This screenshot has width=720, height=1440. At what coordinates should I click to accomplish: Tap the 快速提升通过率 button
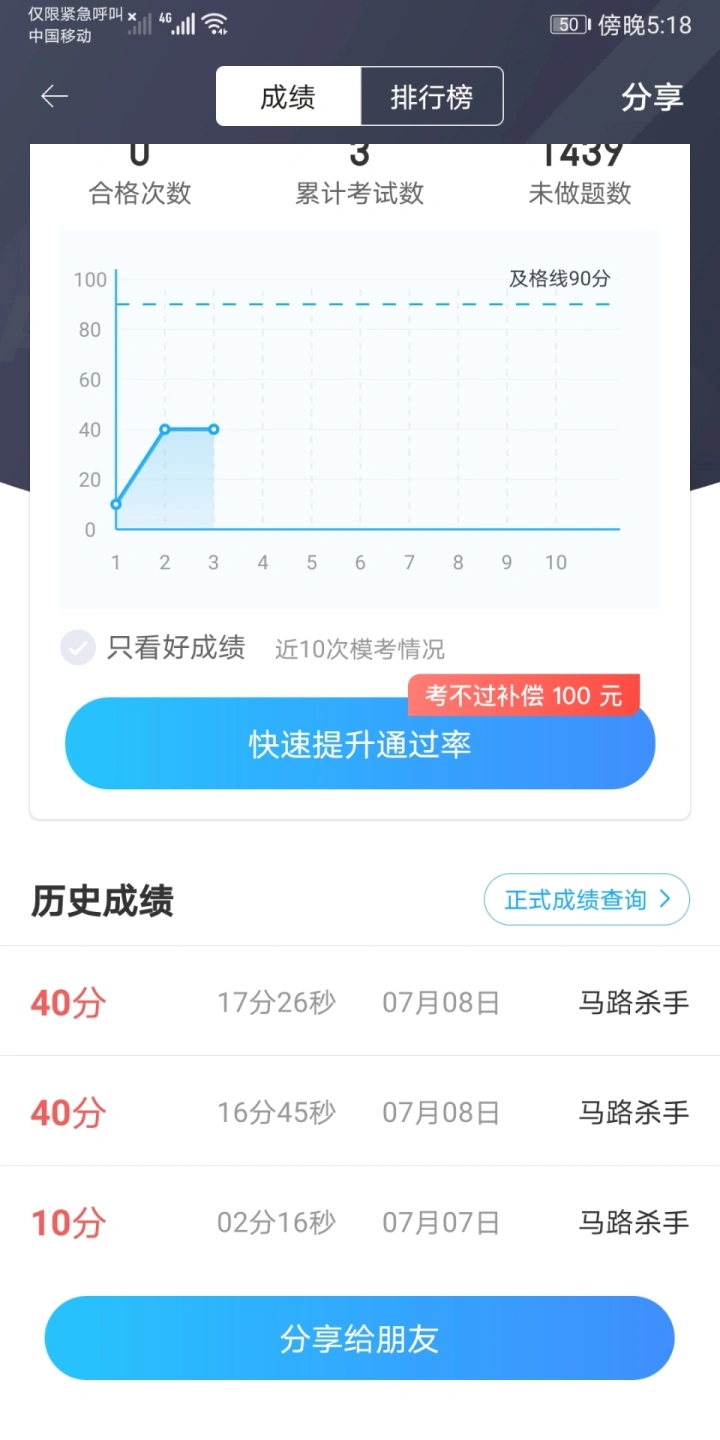point(360,744)
